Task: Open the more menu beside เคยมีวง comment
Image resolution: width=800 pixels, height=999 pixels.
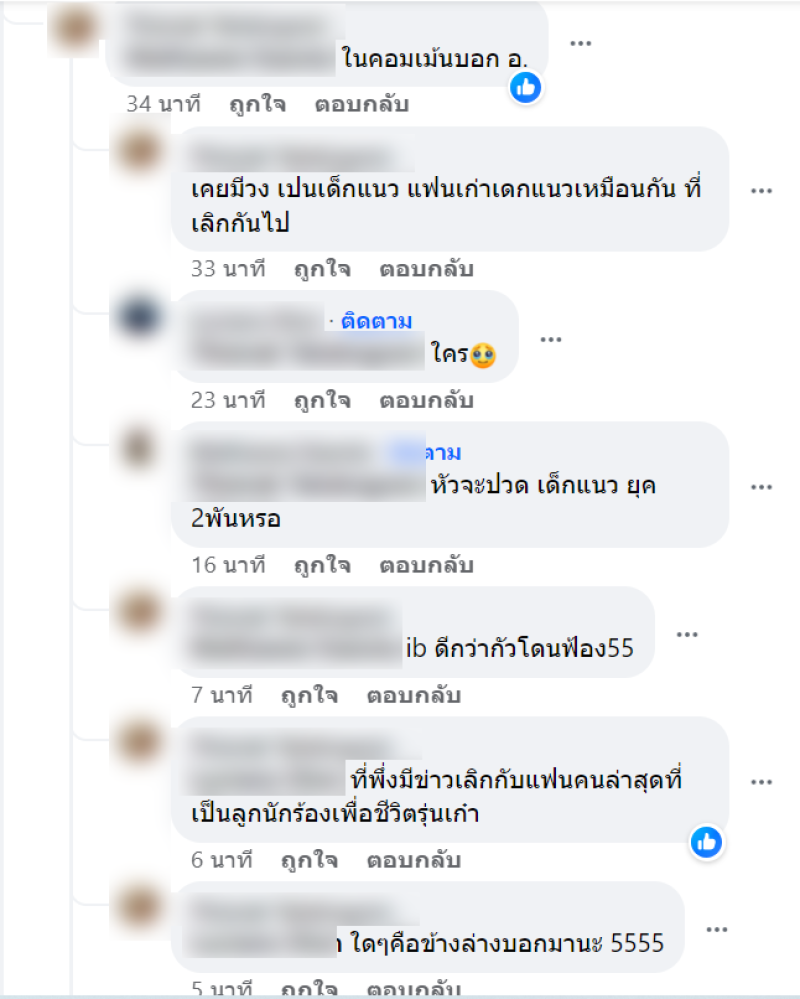Action: 762,190
